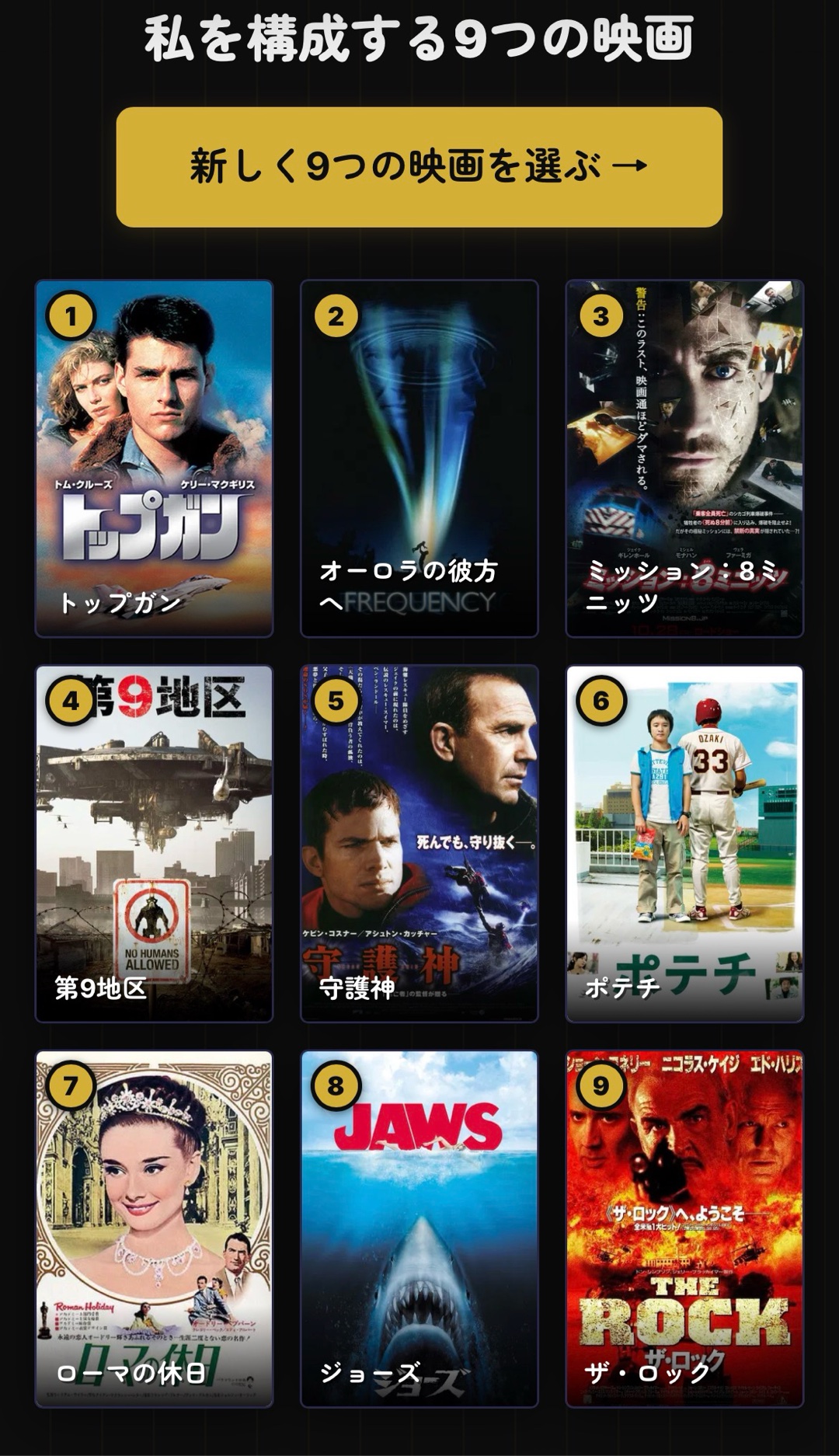View the ジョーズ movie poster
This screenshot has height=1456, width=839.
[x=419, y=1228]
